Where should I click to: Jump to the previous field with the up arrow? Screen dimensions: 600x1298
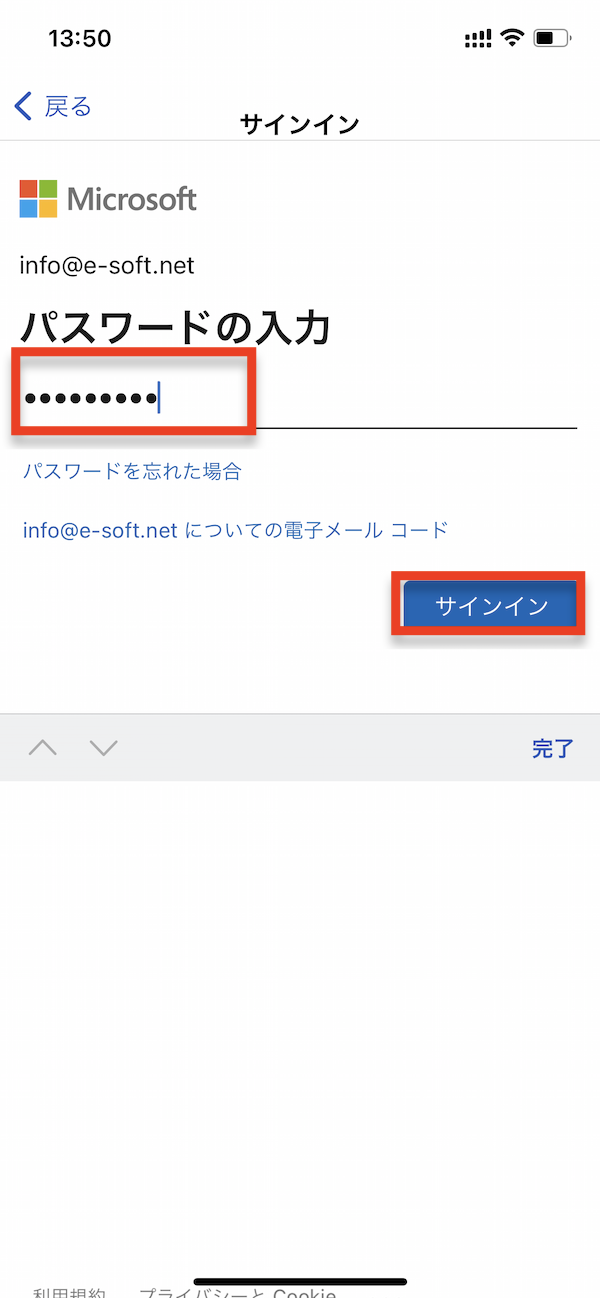(43, 748)
